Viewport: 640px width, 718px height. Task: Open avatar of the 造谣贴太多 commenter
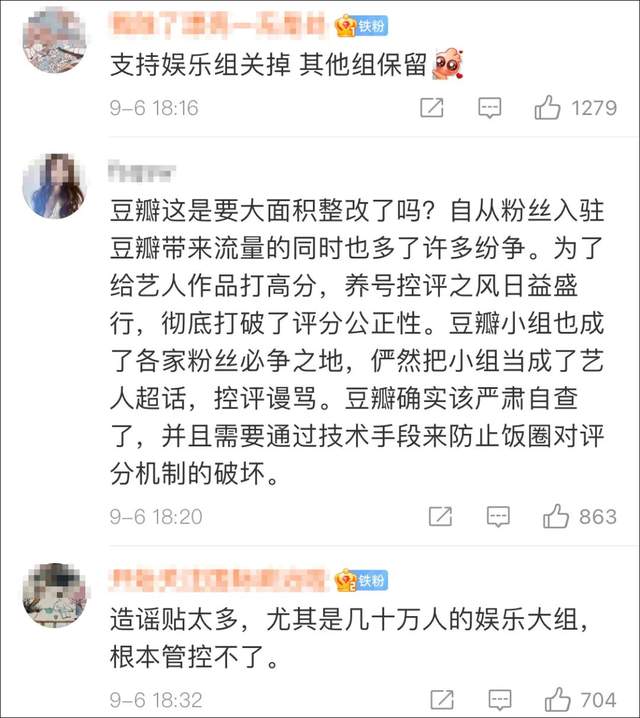(53, 596)
